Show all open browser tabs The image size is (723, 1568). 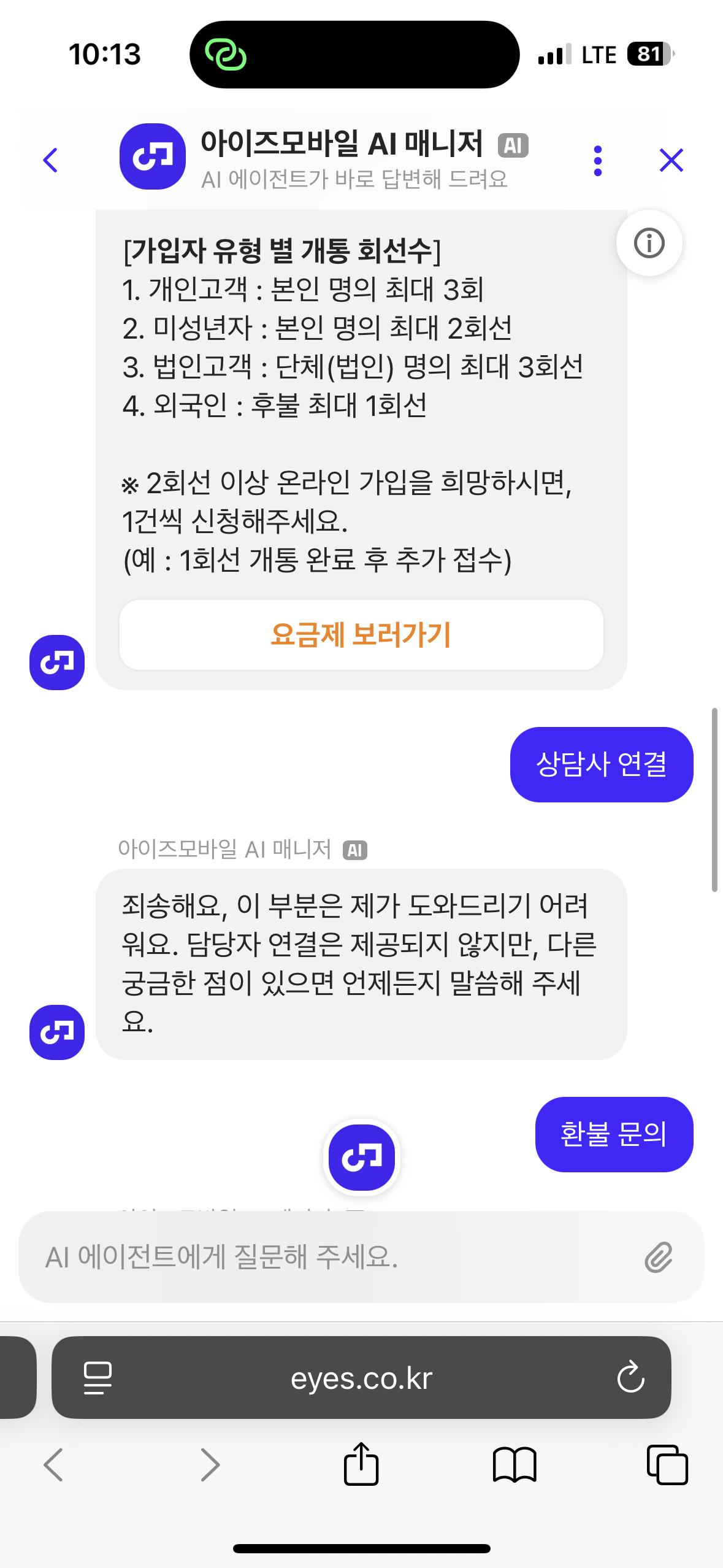pos(667,1465)
